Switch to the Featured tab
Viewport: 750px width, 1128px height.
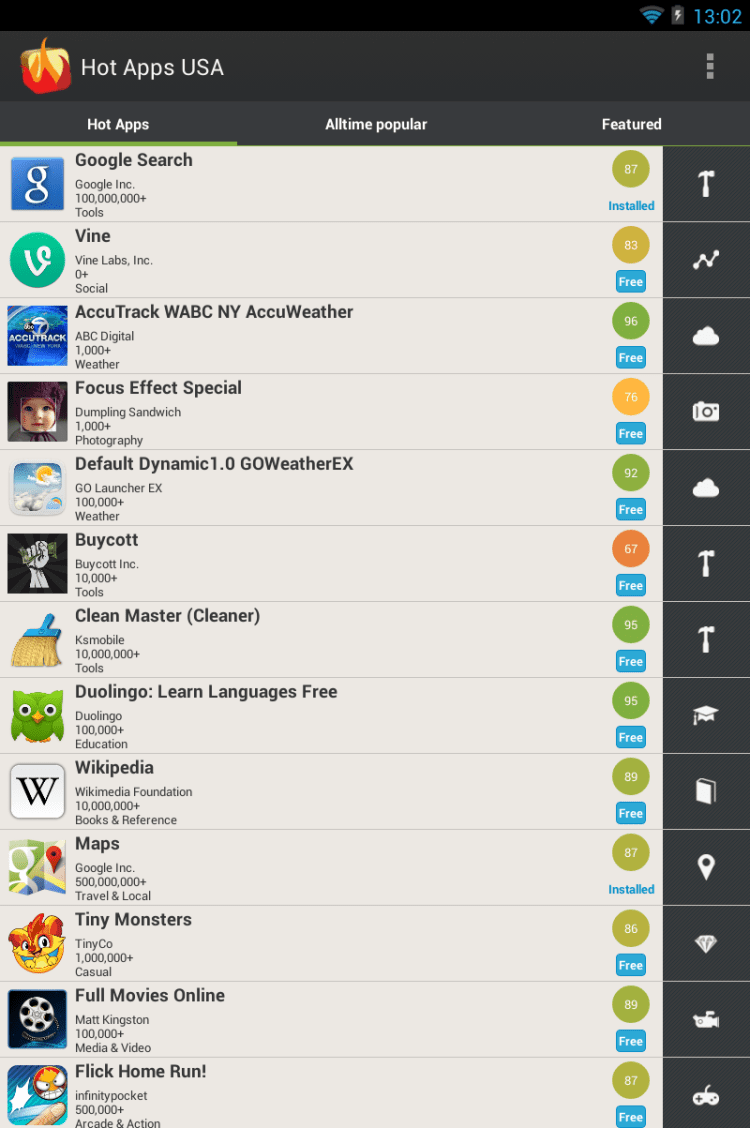pyautogui.click(x=631, y=124)
